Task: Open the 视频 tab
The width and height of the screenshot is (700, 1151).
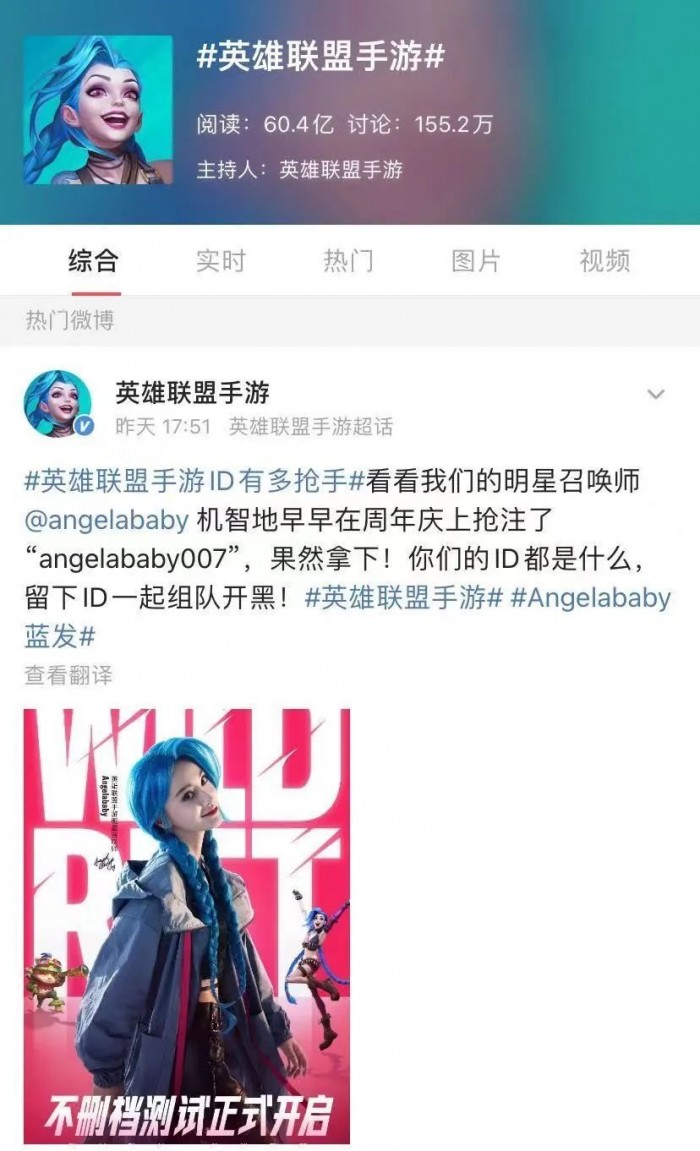Action: point(604,261)
